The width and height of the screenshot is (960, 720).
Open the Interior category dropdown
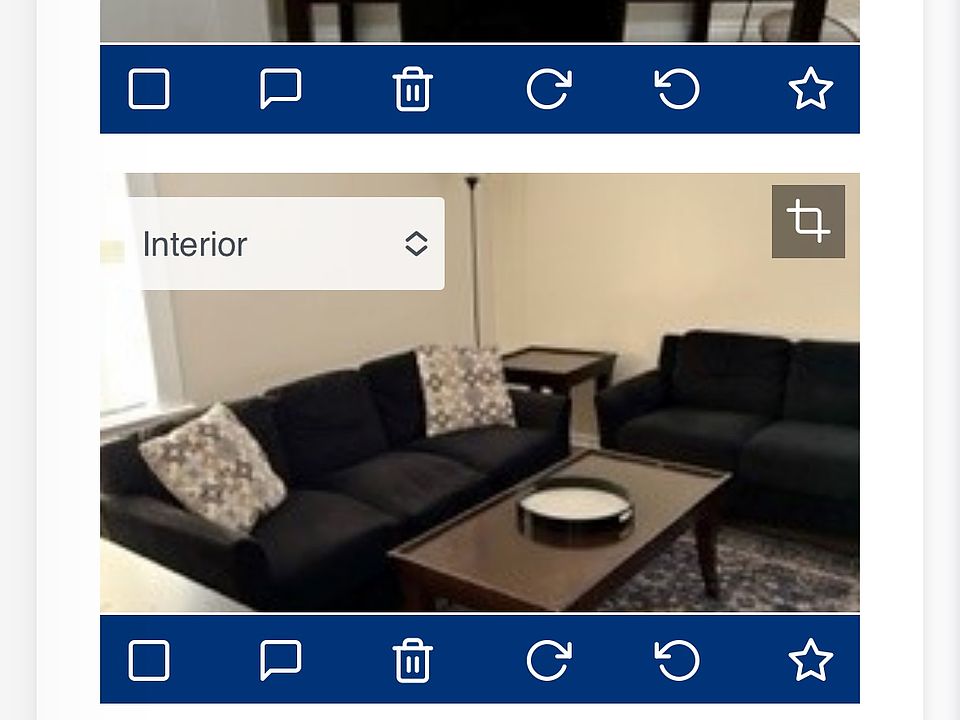click(285, 244)
